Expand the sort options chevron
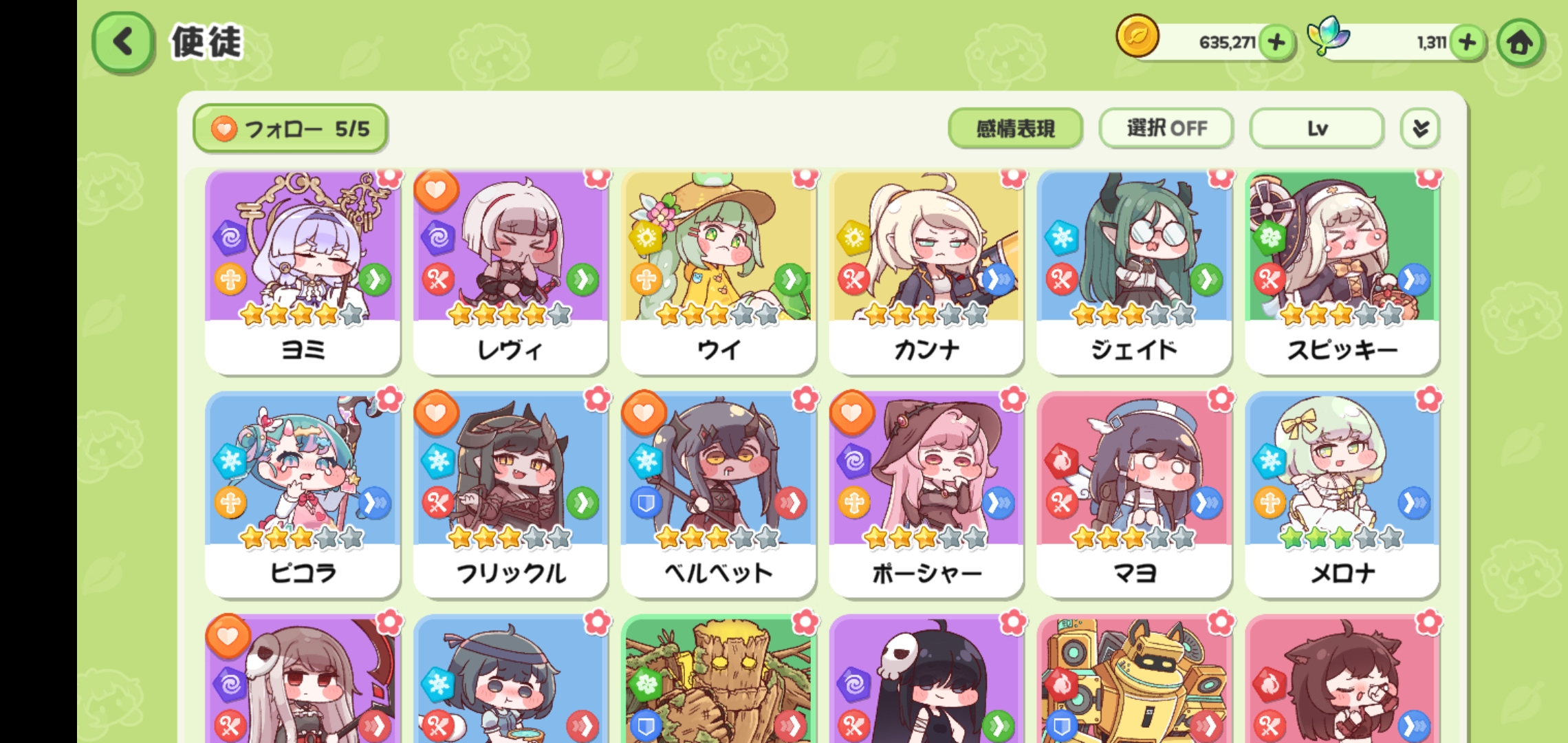This screenshot has height=743, width=1568. click(1420, 129)
